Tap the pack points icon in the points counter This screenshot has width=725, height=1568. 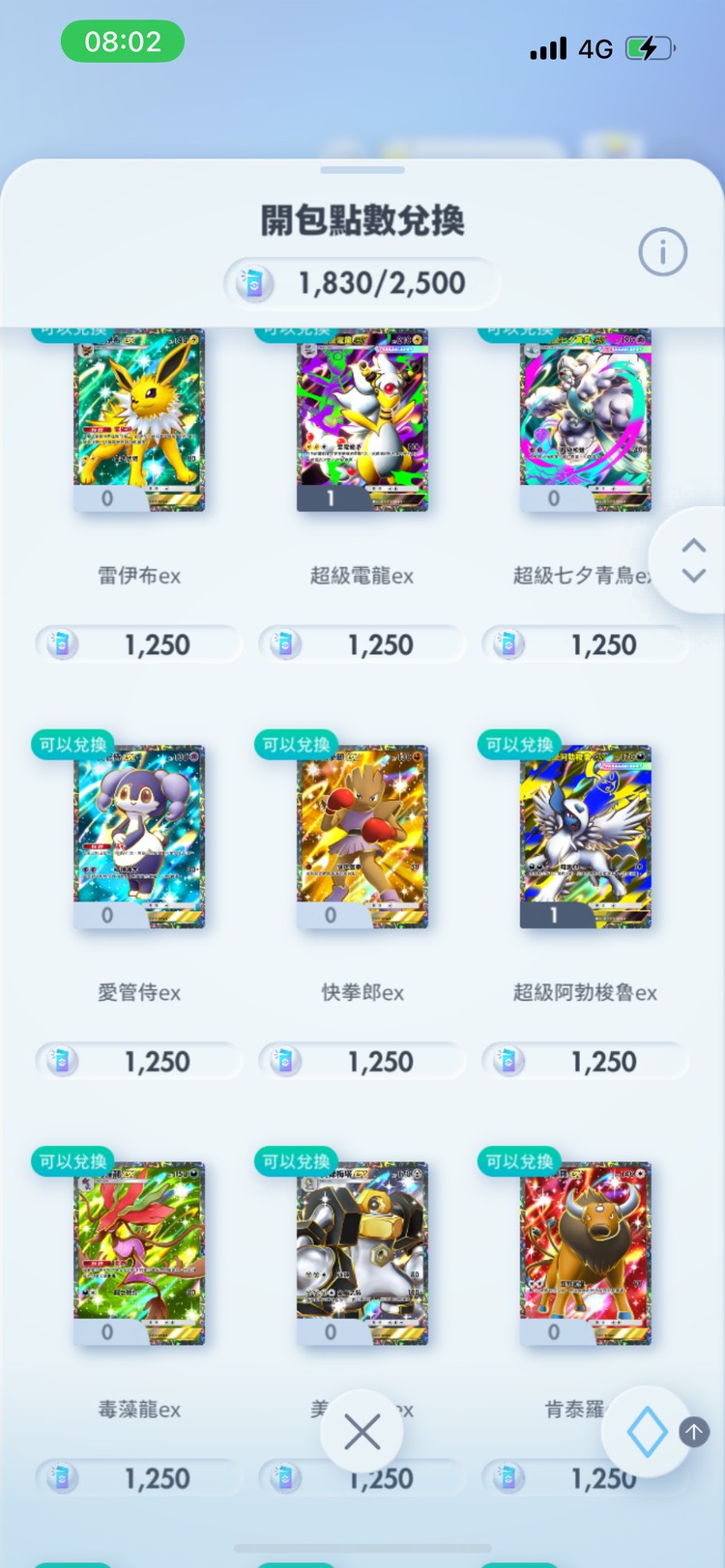252,282
